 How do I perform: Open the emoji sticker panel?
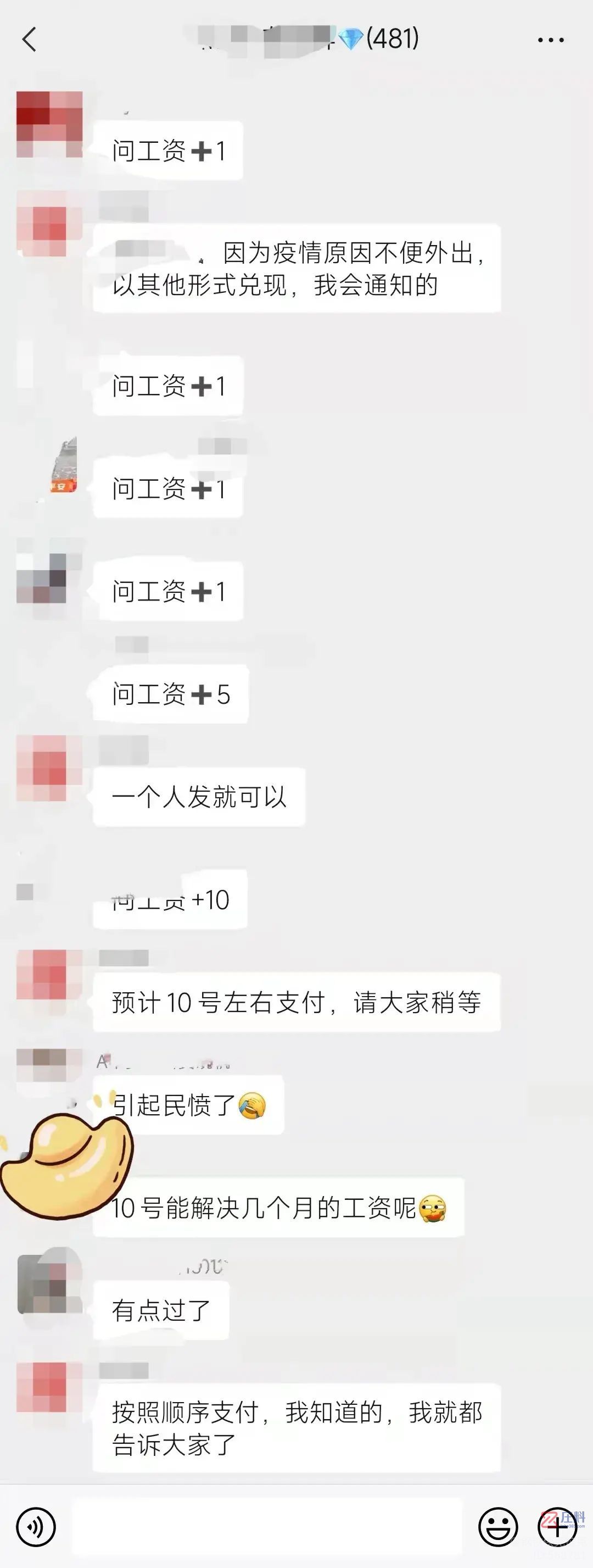tap(498, 1527)
